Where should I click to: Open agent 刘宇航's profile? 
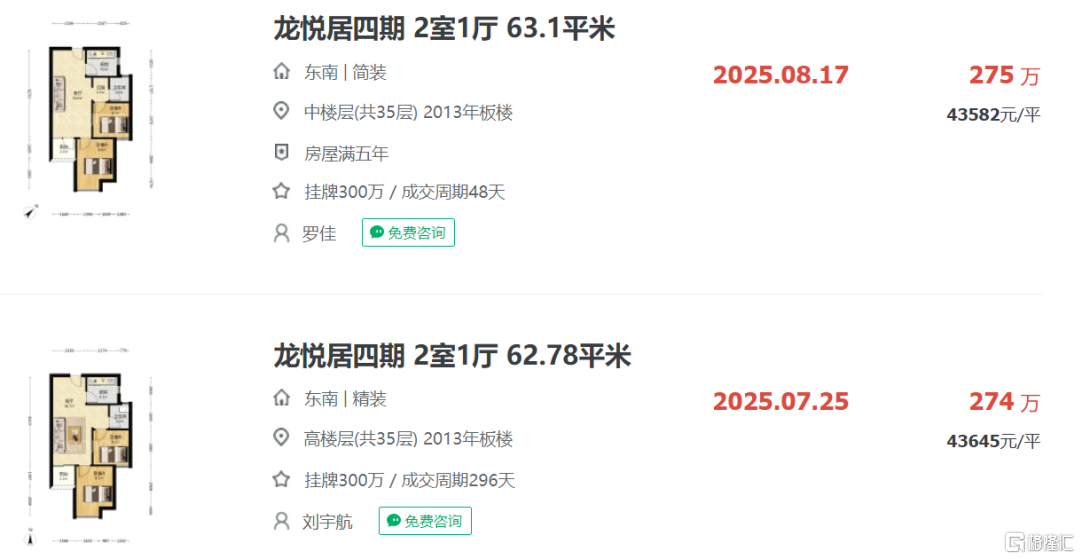click(327, 521)
